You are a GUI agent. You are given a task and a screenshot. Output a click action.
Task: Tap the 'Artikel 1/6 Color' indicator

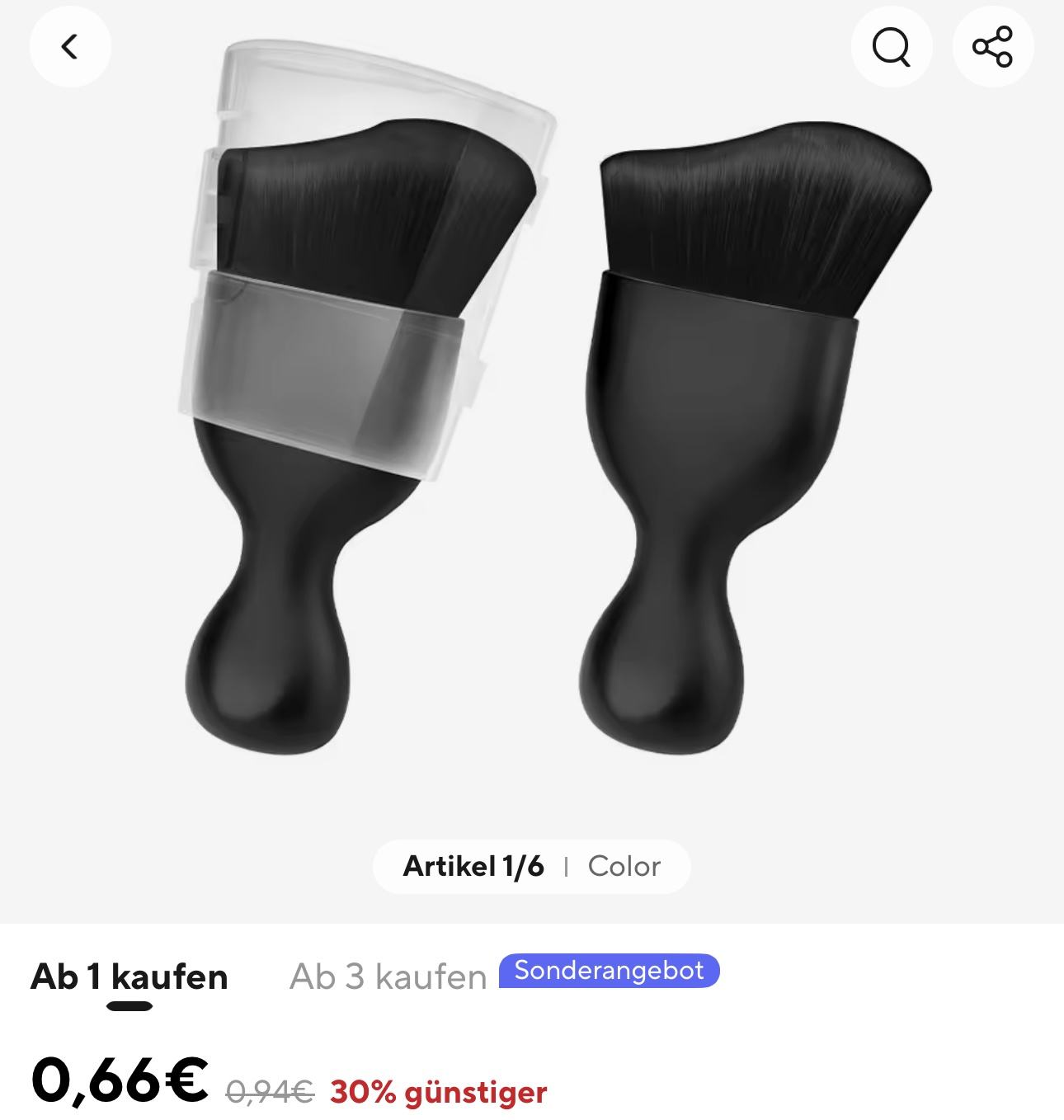[x=531, y=866]
